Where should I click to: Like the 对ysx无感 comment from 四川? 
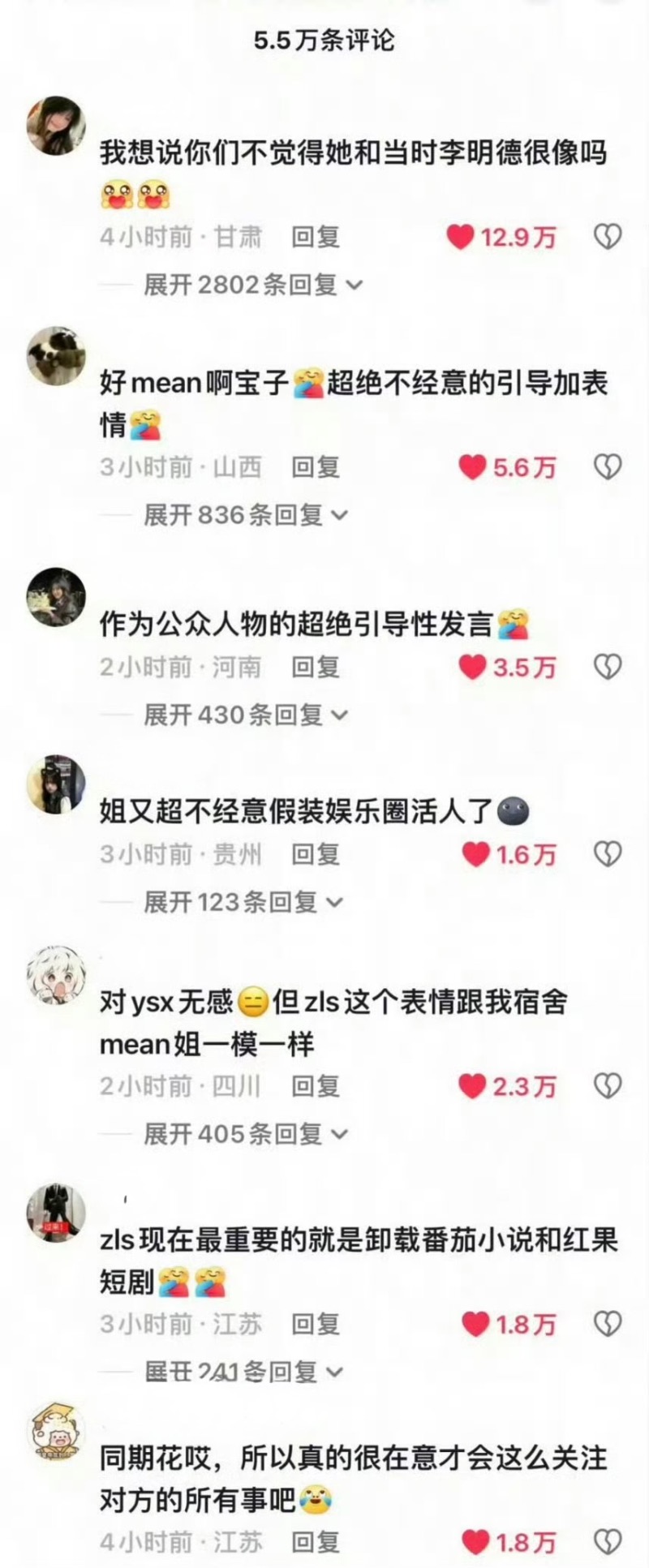tap(472, 1086)
